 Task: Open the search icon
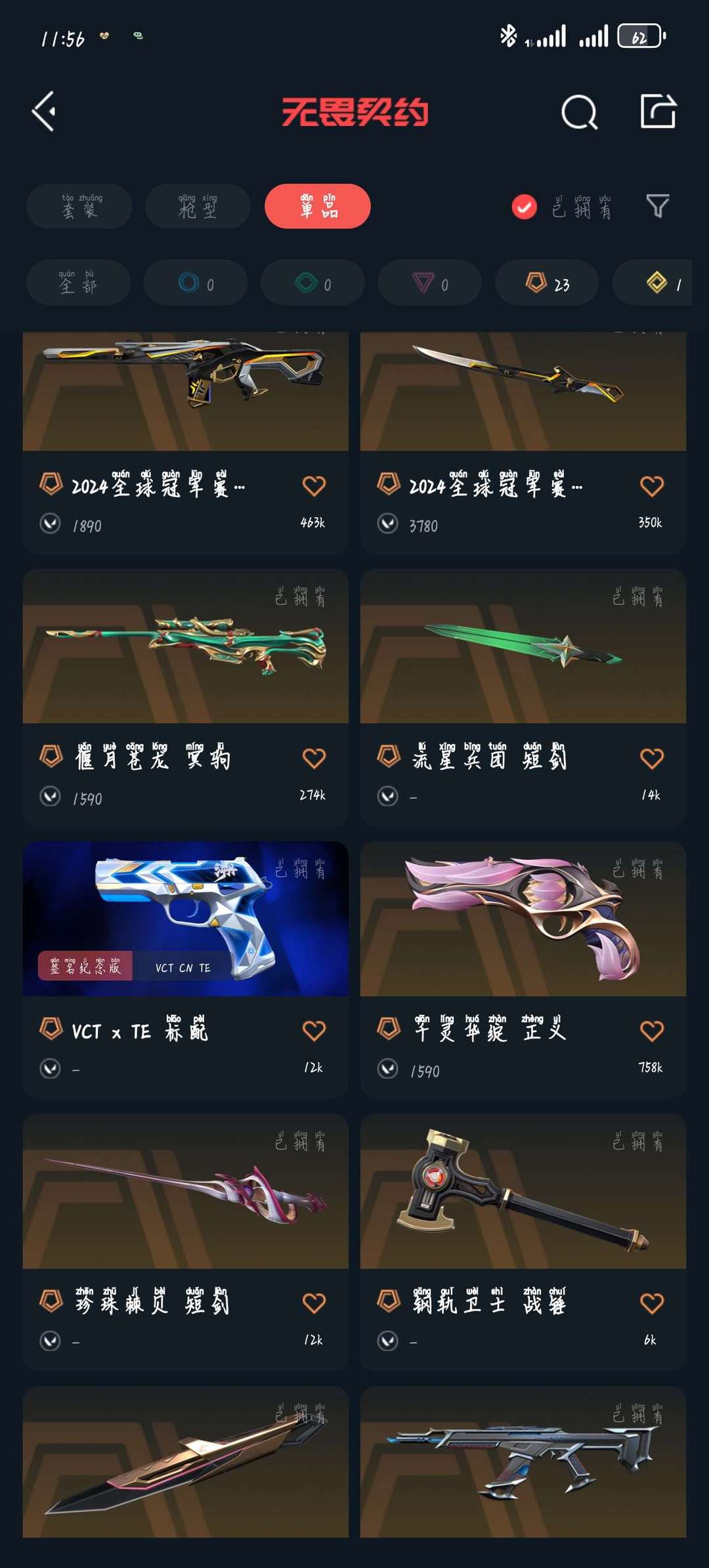(x=579, y=112)
